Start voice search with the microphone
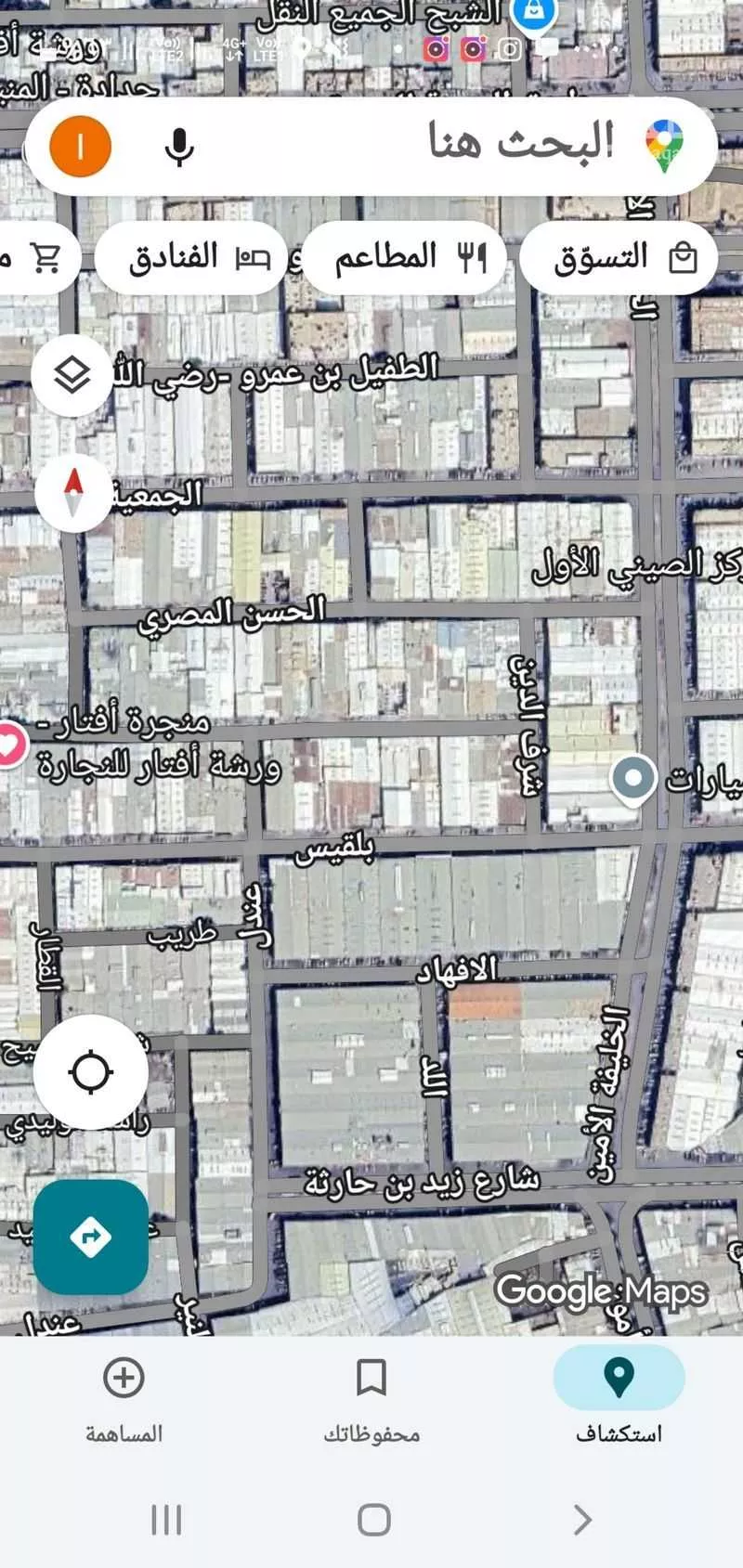743x1568 pixels. click(x=179, y=147)
